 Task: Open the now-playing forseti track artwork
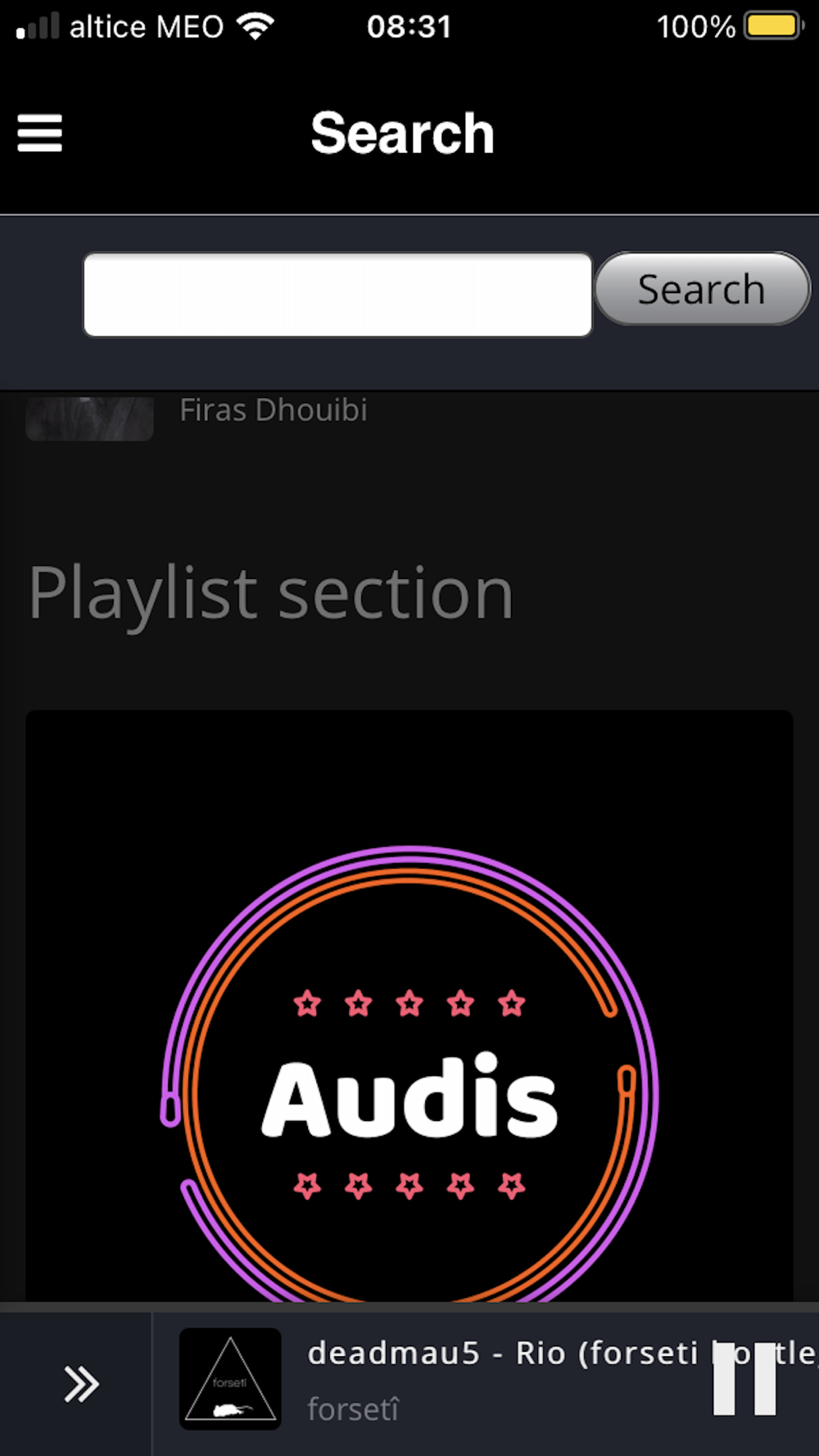click(230, 1379)
